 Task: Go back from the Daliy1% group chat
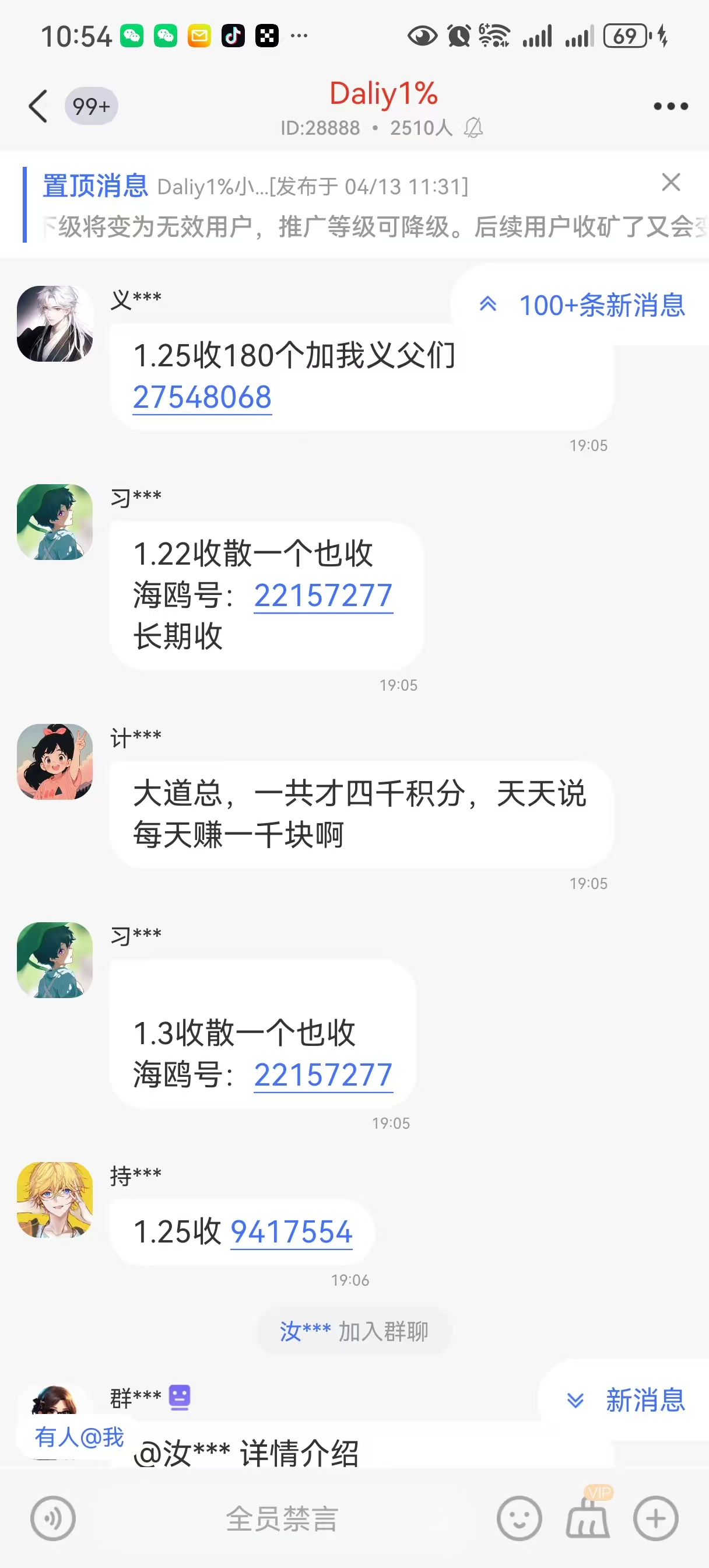click(x=38, y=107)
